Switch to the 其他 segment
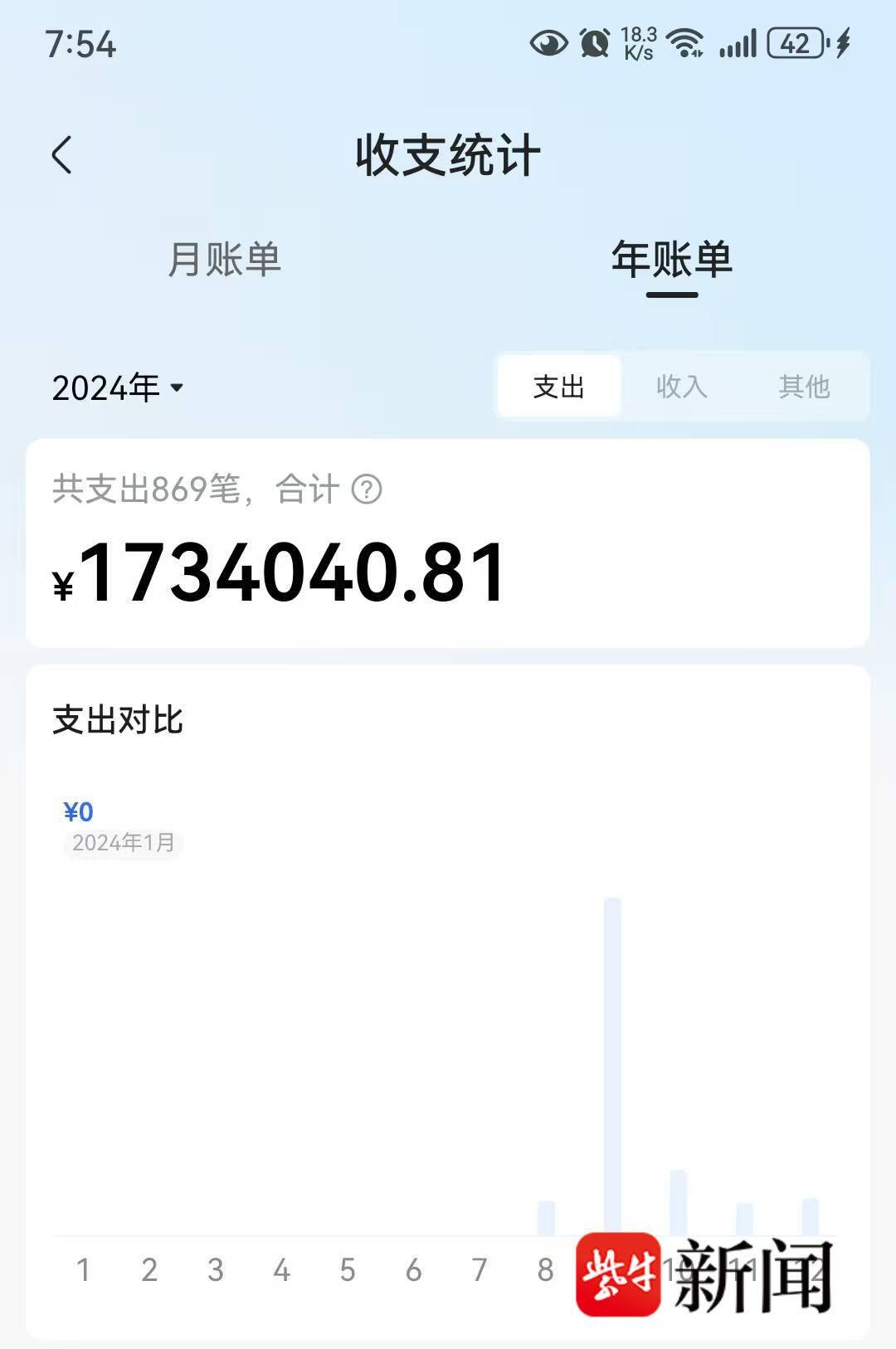The height and width of the screenshot is (1349, 896). click(x=803, y=387)
